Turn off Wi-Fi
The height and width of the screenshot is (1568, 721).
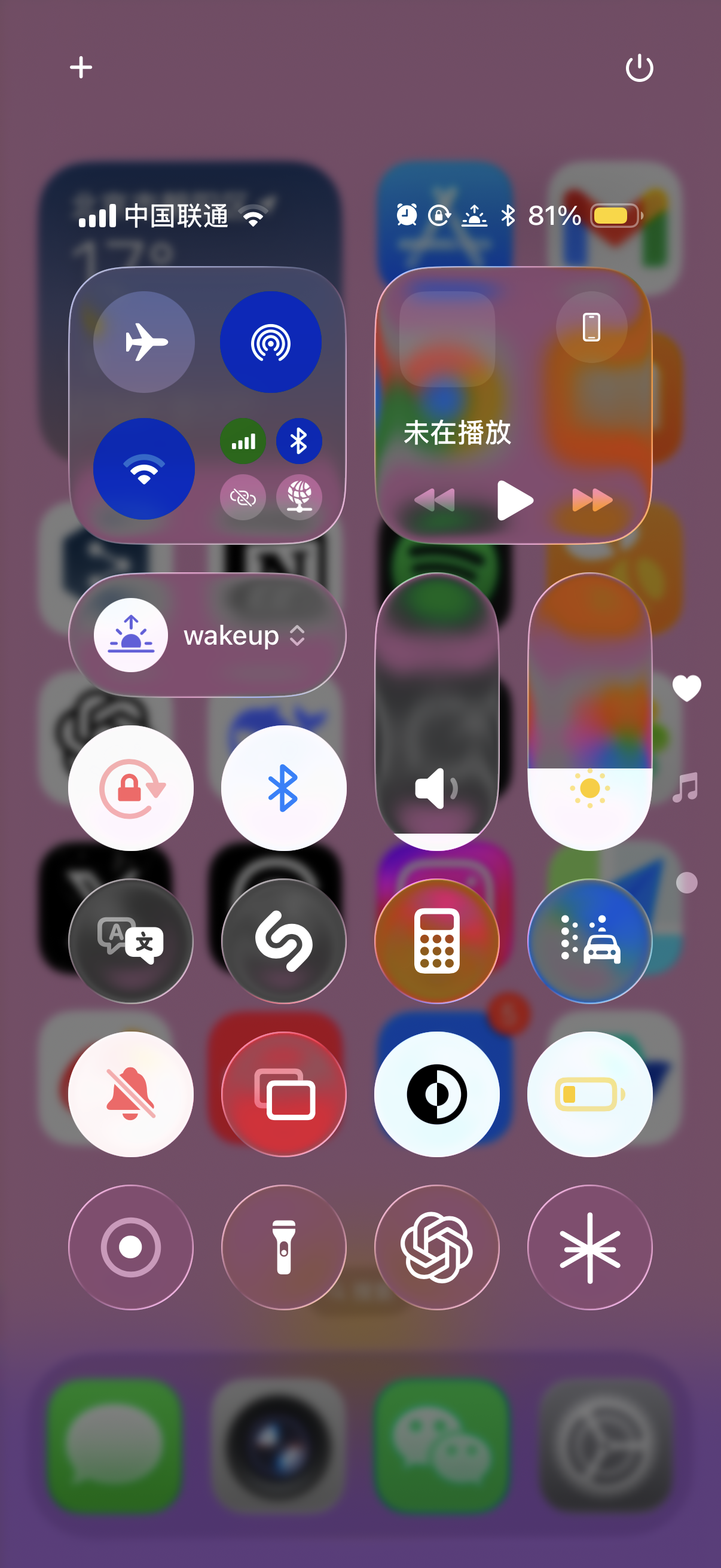click(x=144, y=469)
